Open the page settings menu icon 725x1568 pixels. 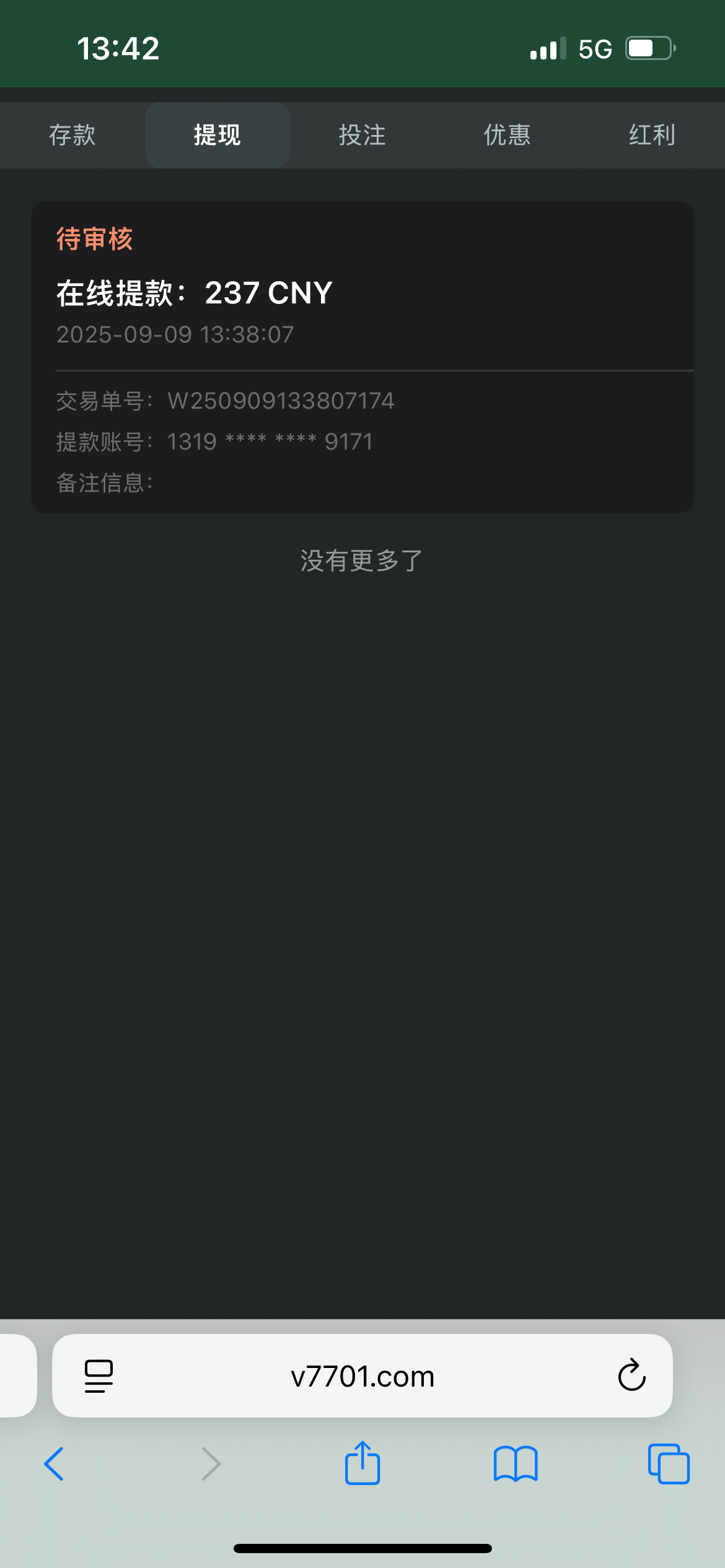99,1376
